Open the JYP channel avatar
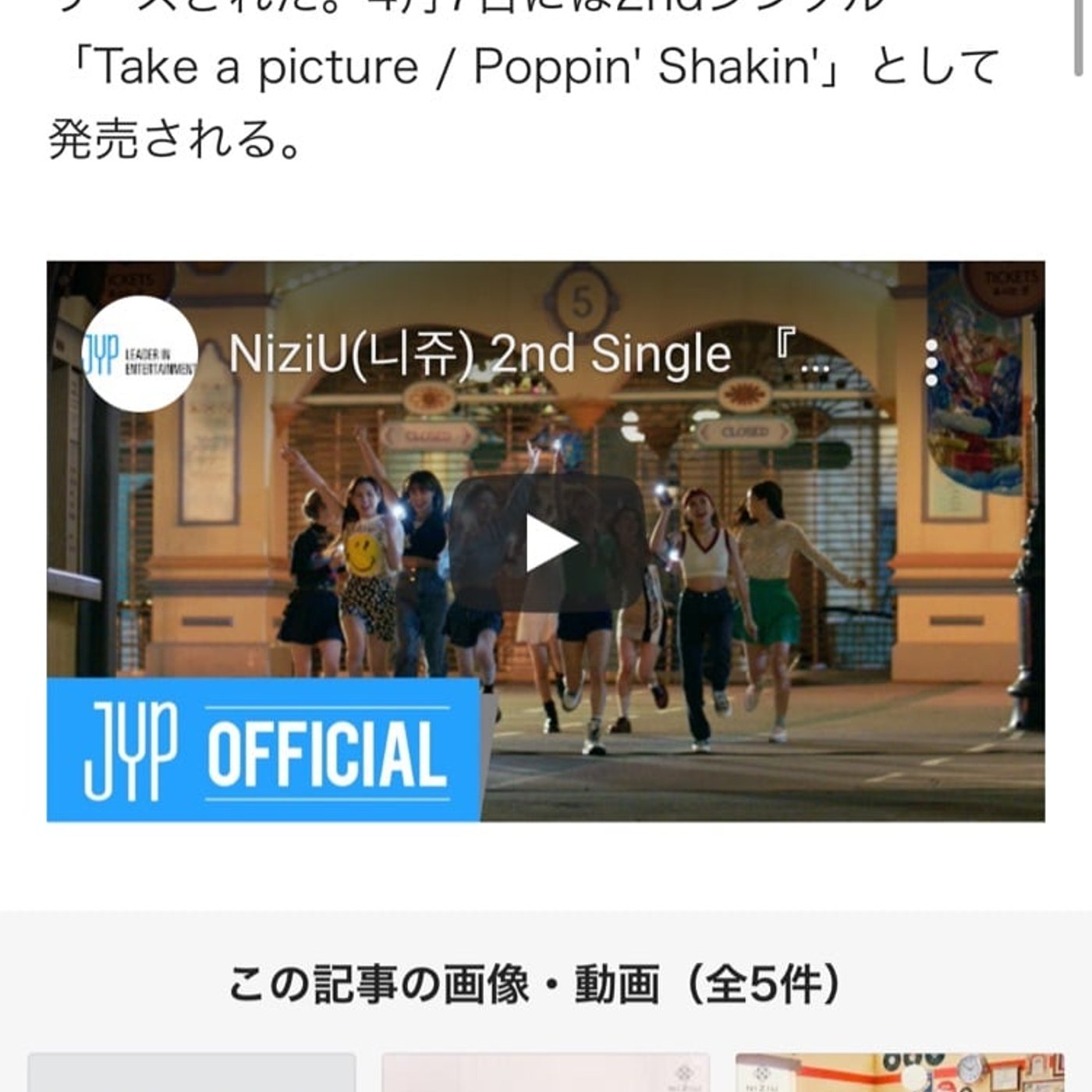Image resolution: width=1092 pixels, height=1092 pixels. [x=140, y=355]
